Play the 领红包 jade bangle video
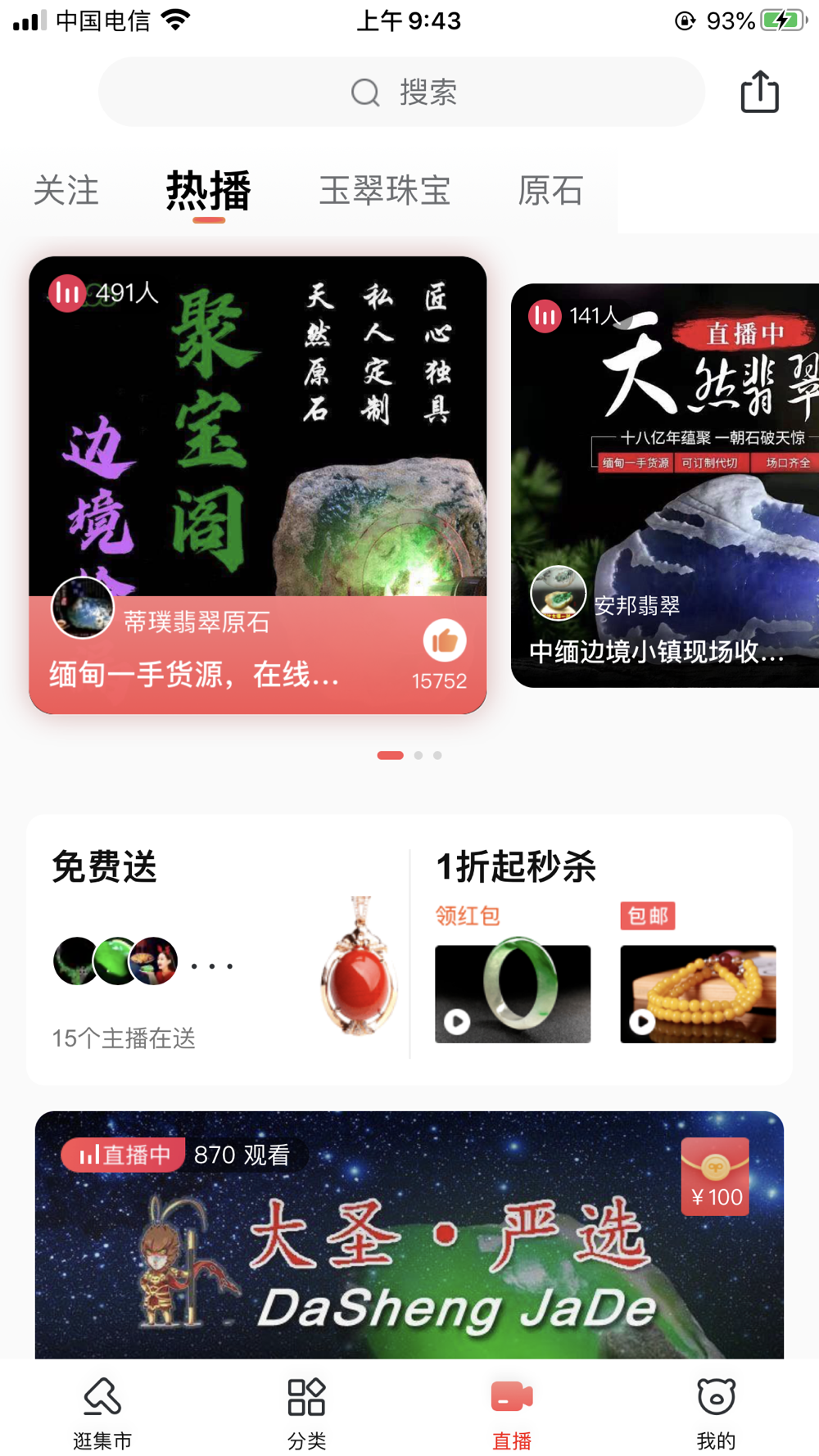Image resolution: width=819 pixels, height=1456 pixels. coord(513,993)
